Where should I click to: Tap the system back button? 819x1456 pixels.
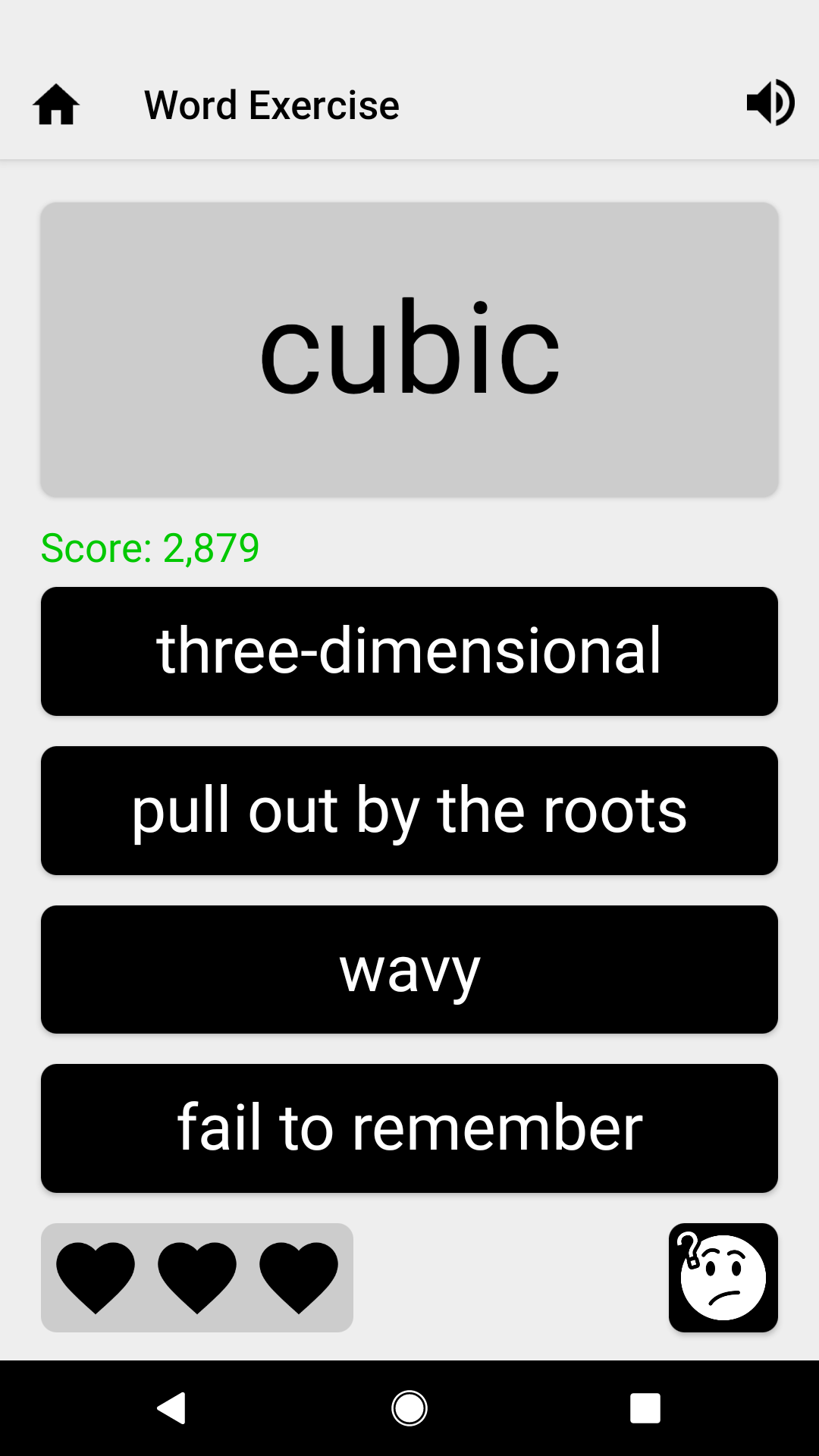[x=171, y=1408]
